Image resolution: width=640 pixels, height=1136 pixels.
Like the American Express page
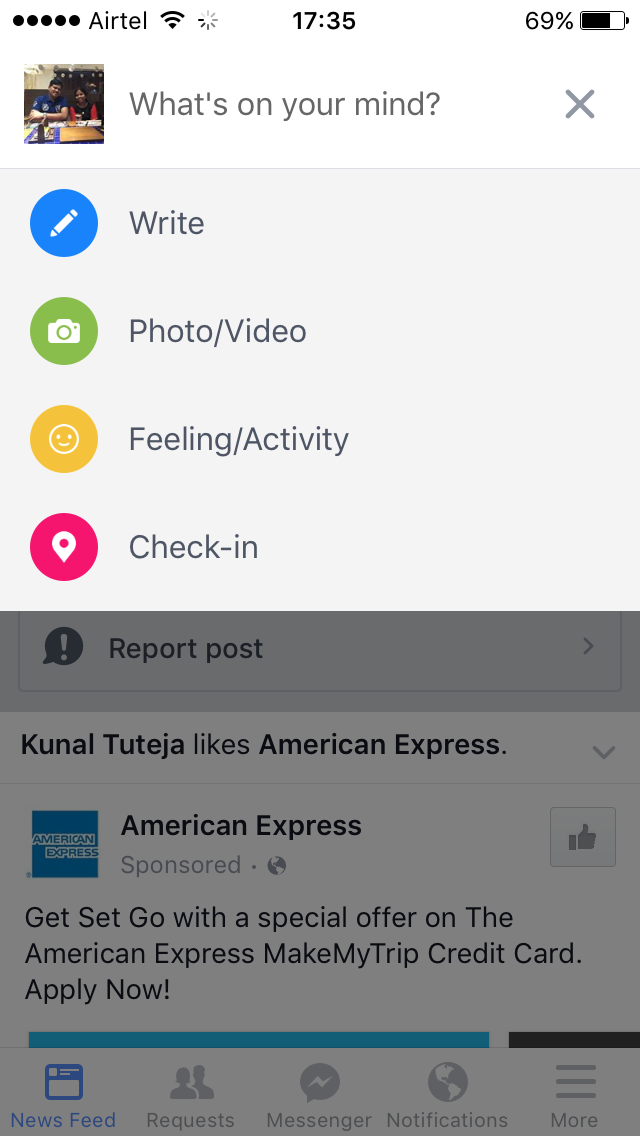click(581, 838)
